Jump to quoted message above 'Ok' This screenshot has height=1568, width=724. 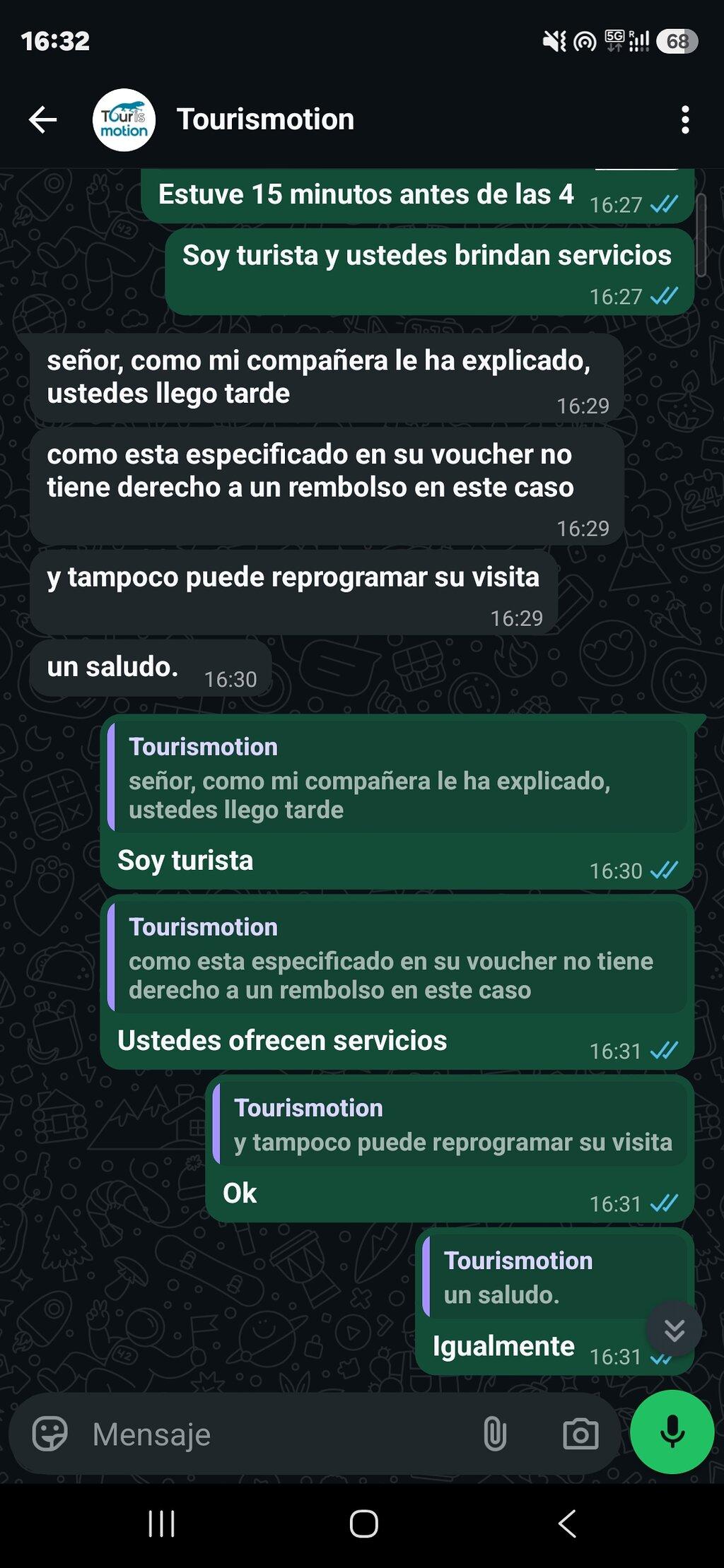pyautogui.click(x=450, y=1124)
